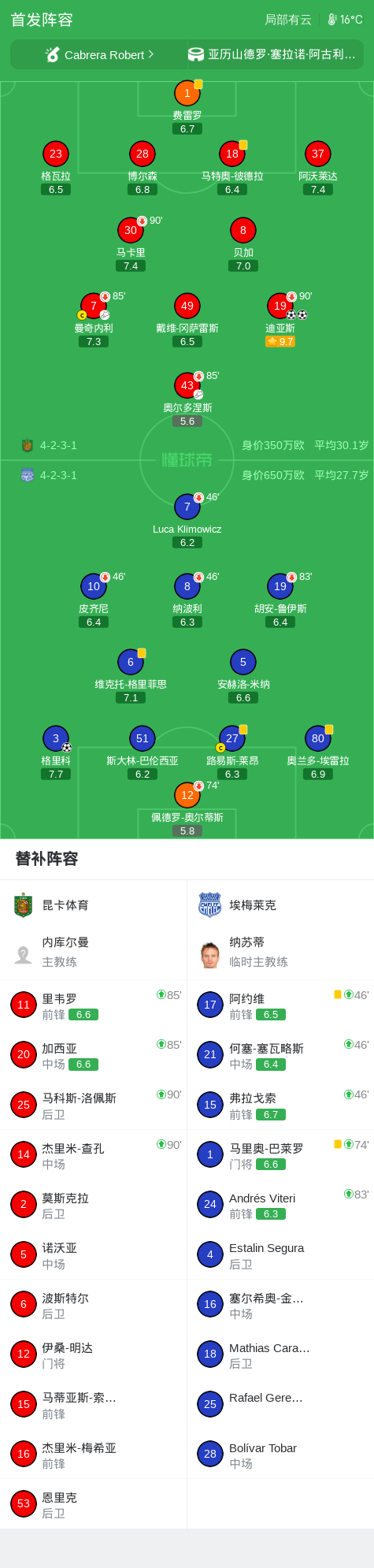This screenshot has width=374, height=1568.
Task: Select 维克托-格里菲思 number 6
Action: point(131,676)
